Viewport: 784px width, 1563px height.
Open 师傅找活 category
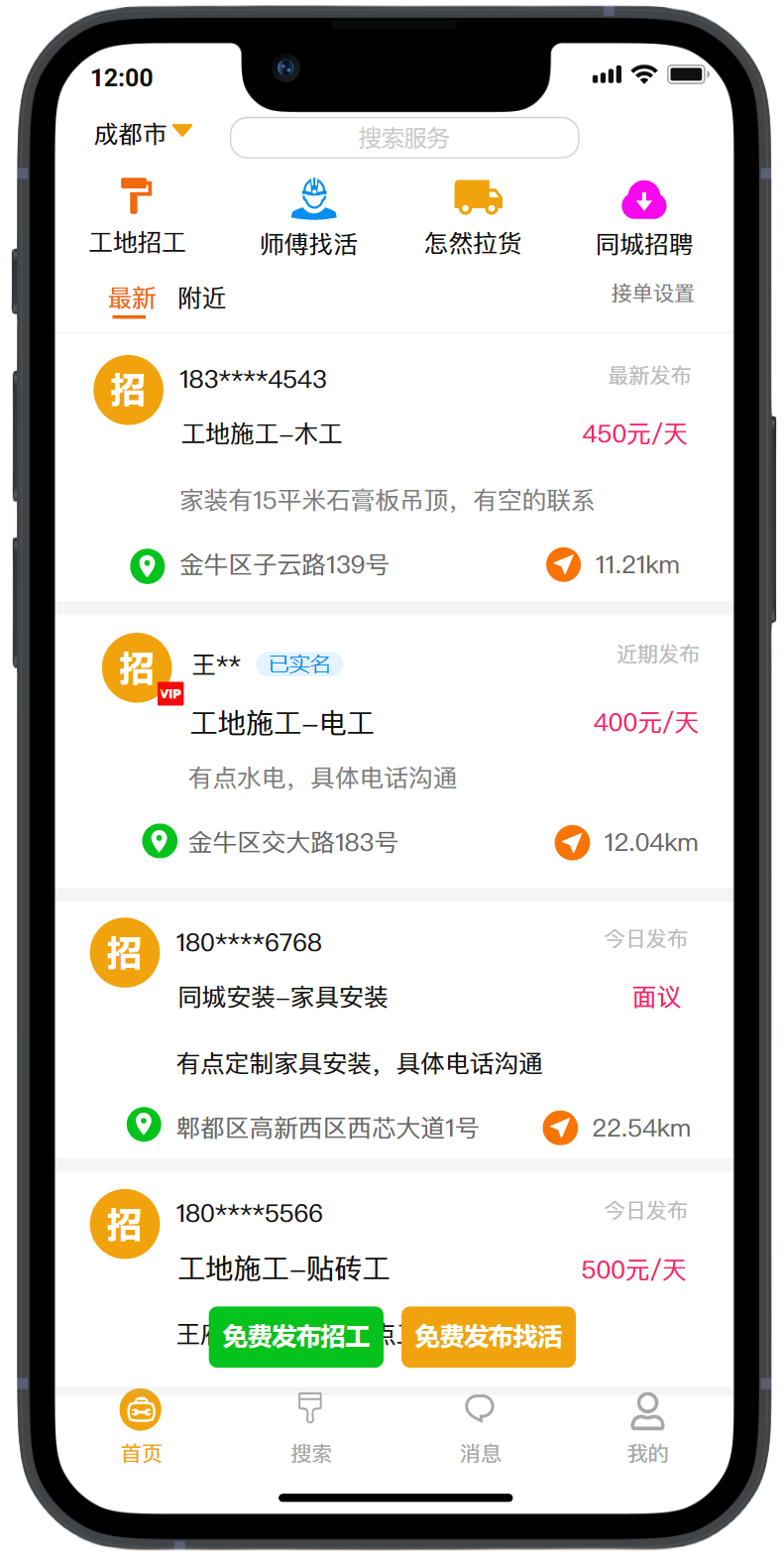coord(309,217)
